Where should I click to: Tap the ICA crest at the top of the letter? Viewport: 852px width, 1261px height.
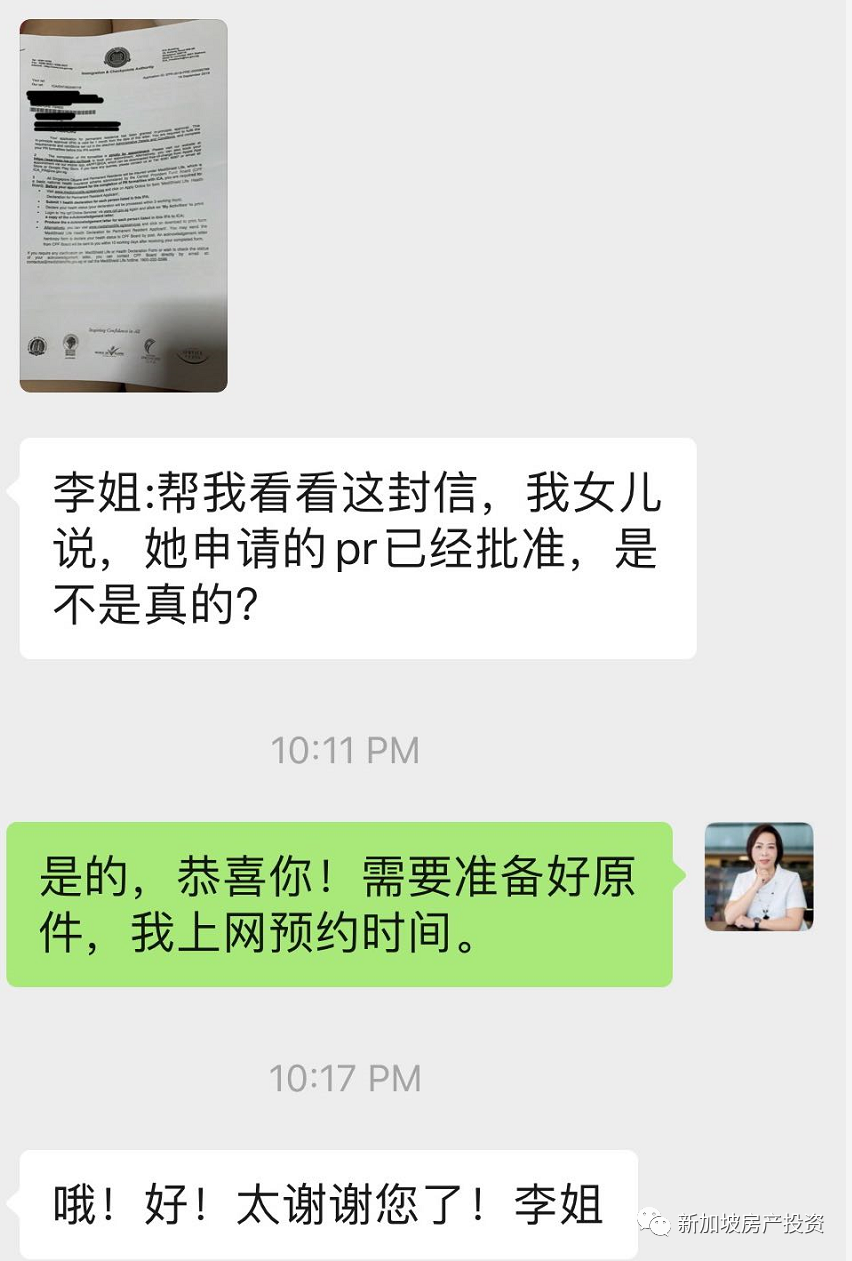[117, 57]
